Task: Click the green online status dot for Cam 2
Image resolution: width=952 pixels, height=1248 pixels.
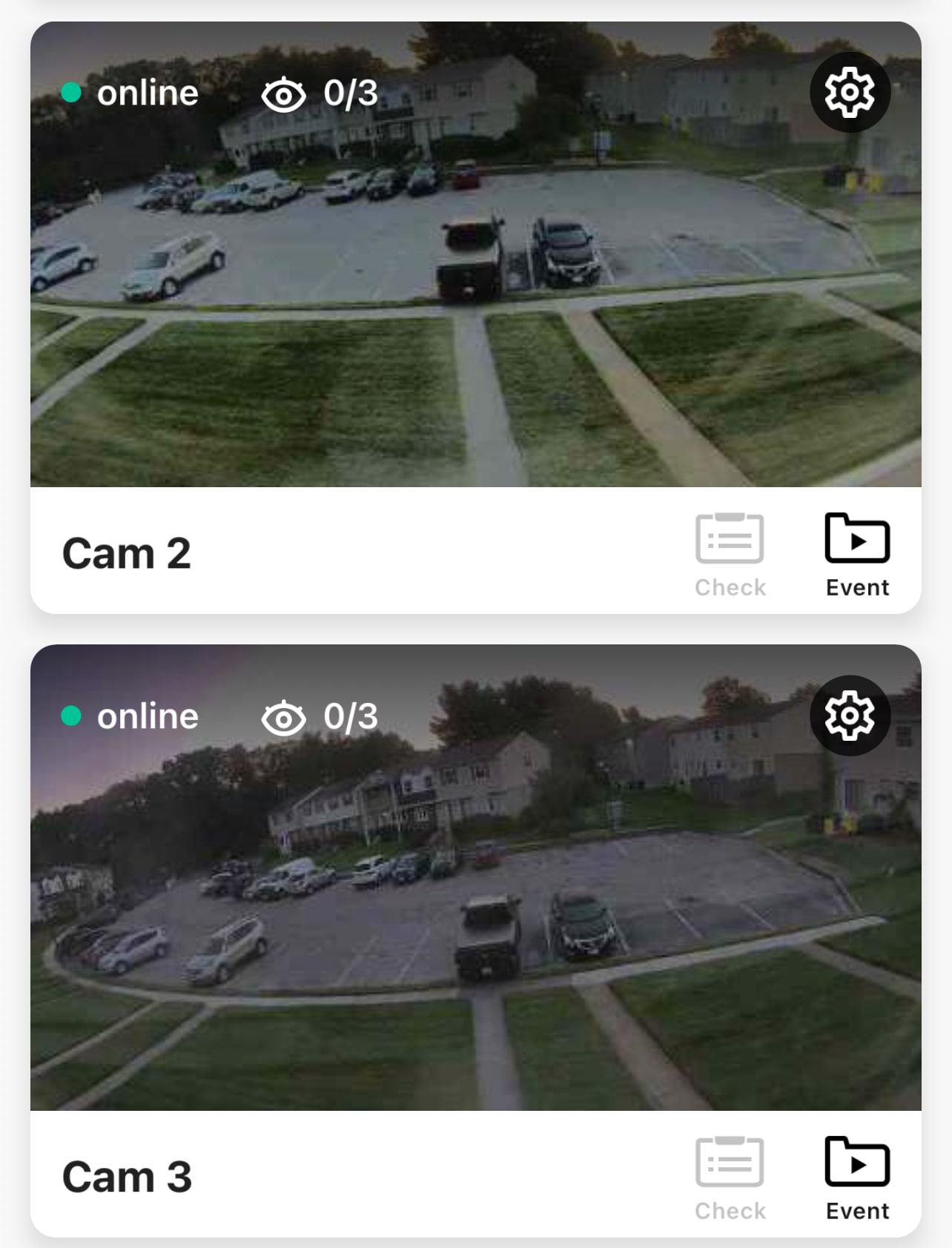Action: pyautogui.click(x=71, y=92)
